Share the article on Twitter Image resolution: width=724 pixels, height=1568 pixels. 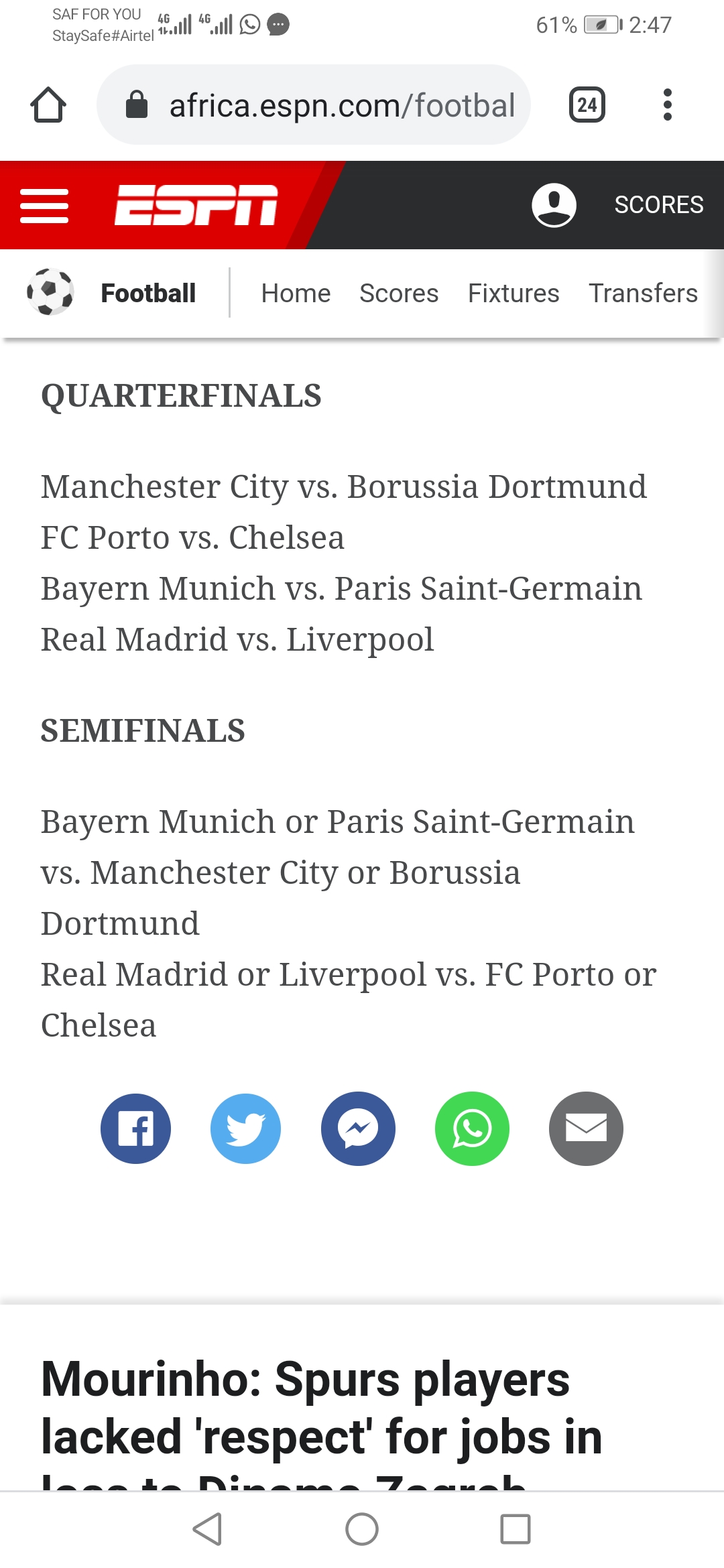pyautogui.click(x=246, y=1129)
